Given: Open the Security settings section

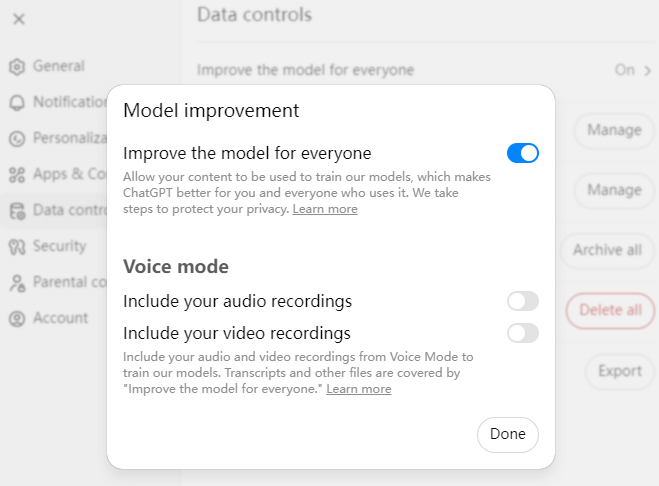Looking at the screenshot, I should point(59,246).
